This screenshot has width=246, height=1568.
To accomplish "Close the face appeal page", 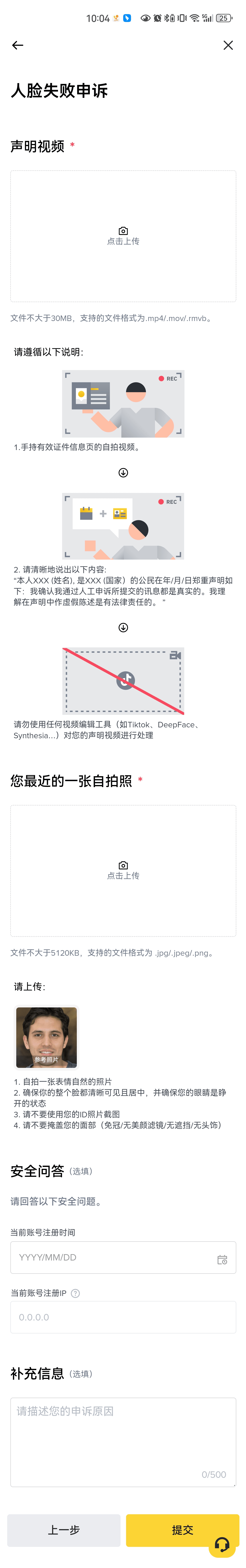I will coord(228,45).
